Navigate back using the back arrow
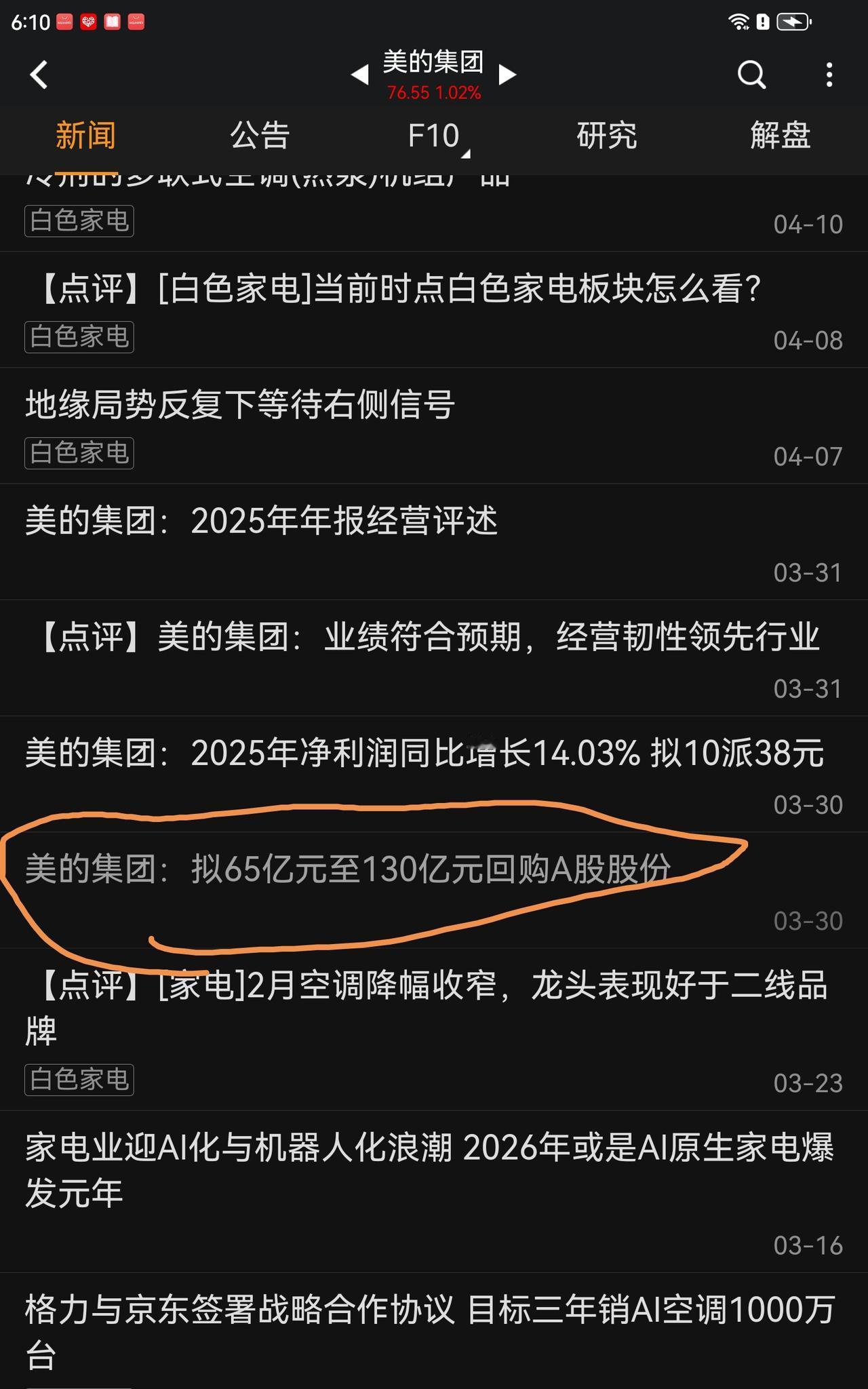The height and width of the screenshot is (1389, 868). pos(39,73)
